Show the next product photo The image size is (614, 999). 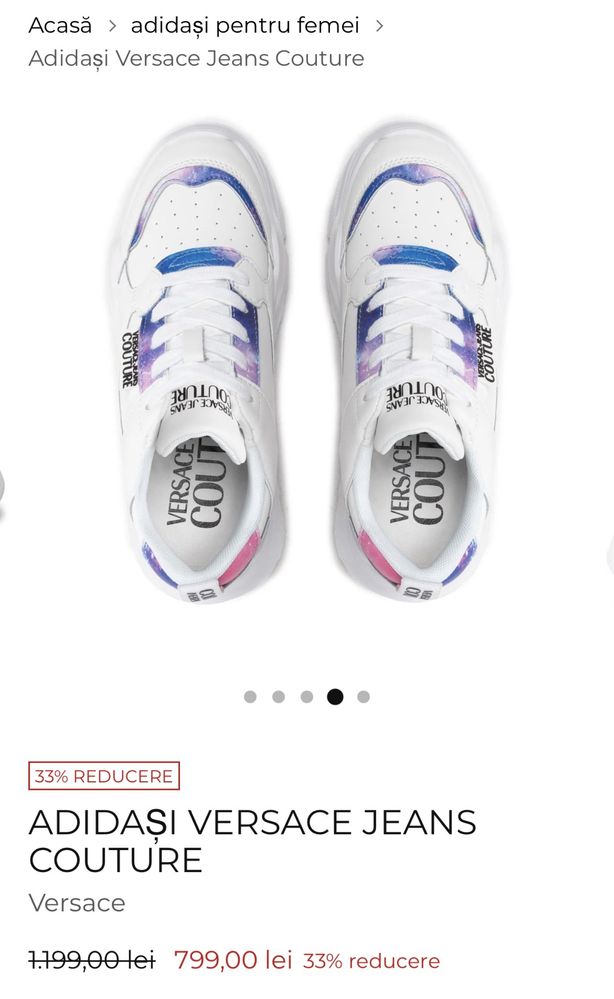tap(610, 555)
